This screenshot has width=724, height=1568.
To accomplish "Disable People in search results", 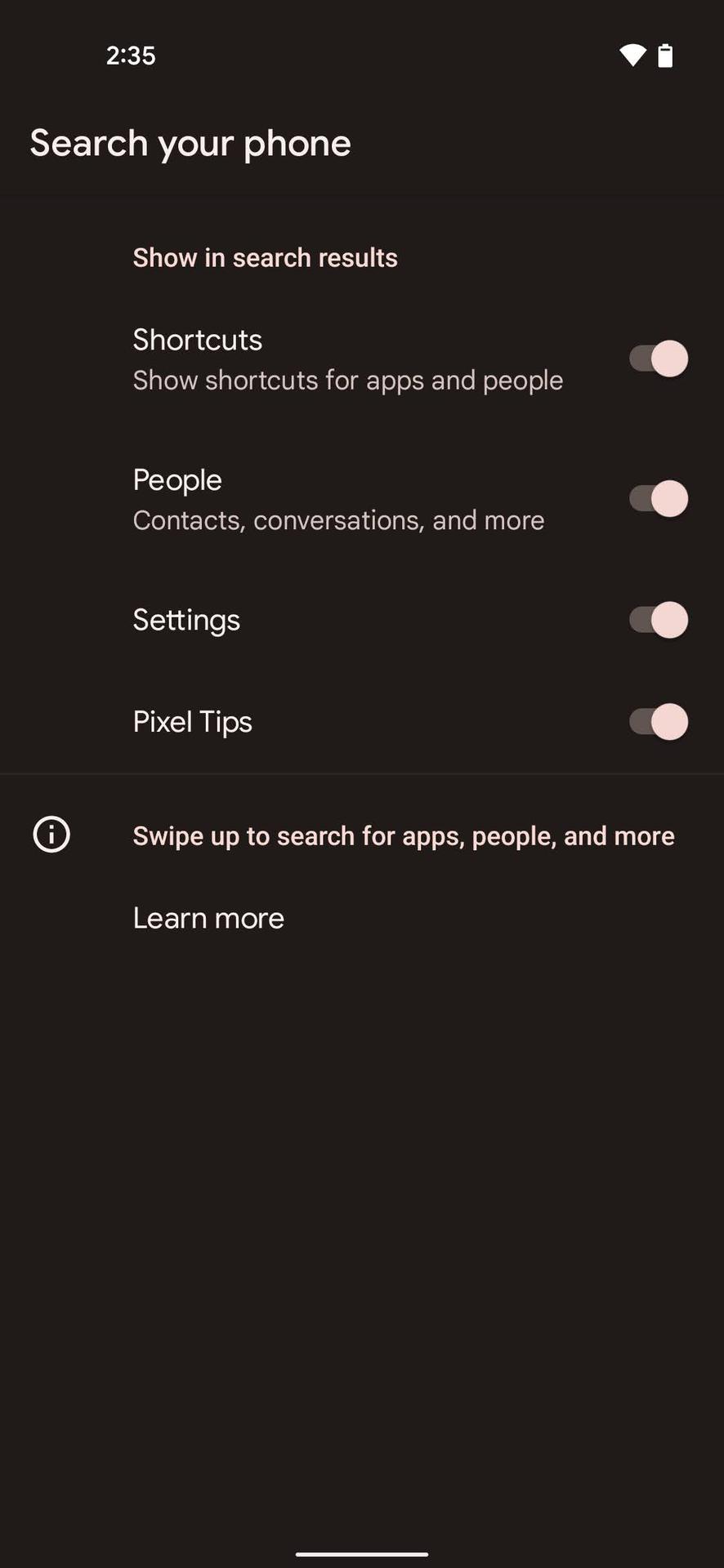I will [658, 499].
